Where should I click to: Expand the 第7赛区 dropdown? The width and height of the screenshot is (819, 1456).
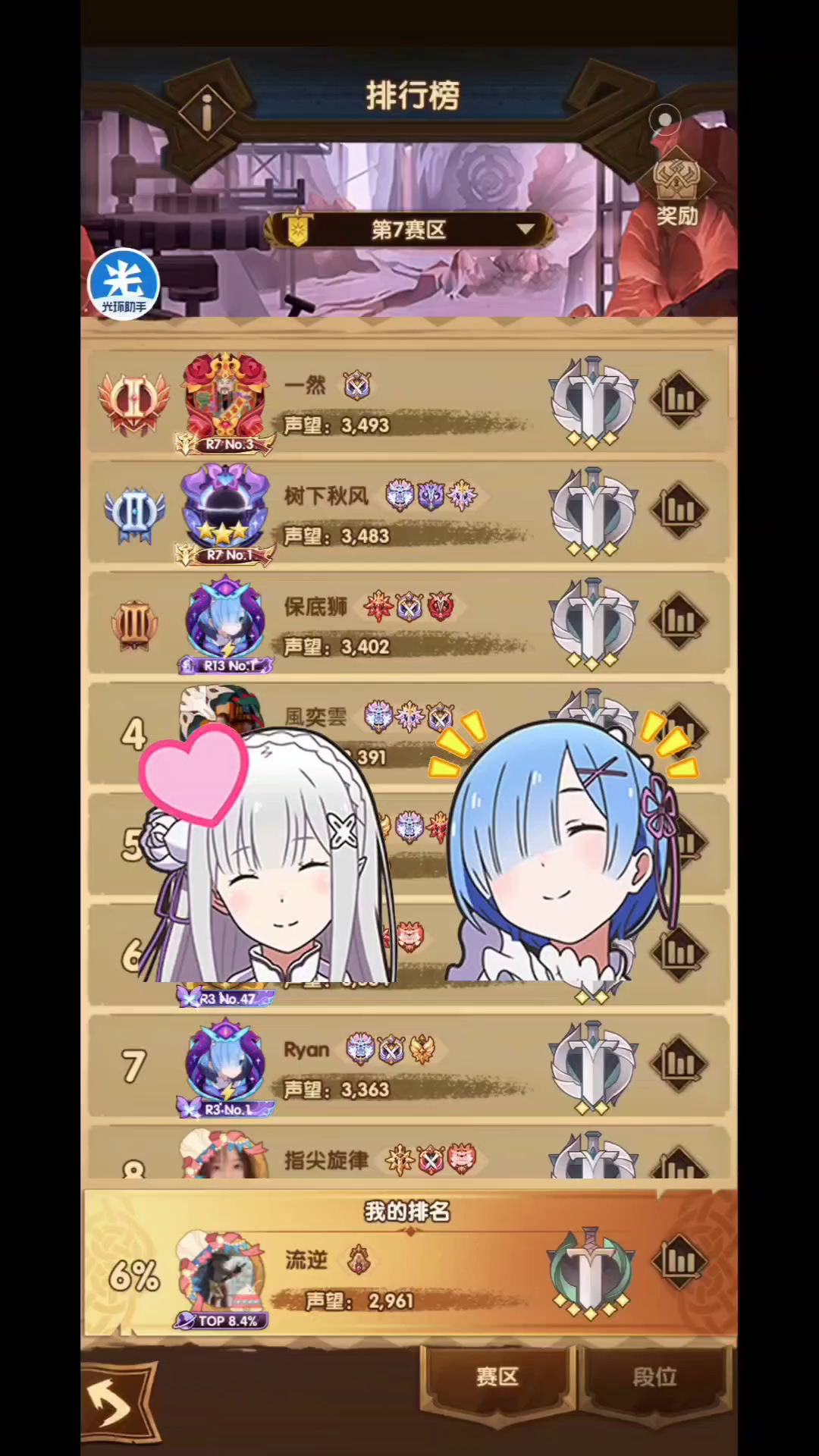tap(409, 230)
